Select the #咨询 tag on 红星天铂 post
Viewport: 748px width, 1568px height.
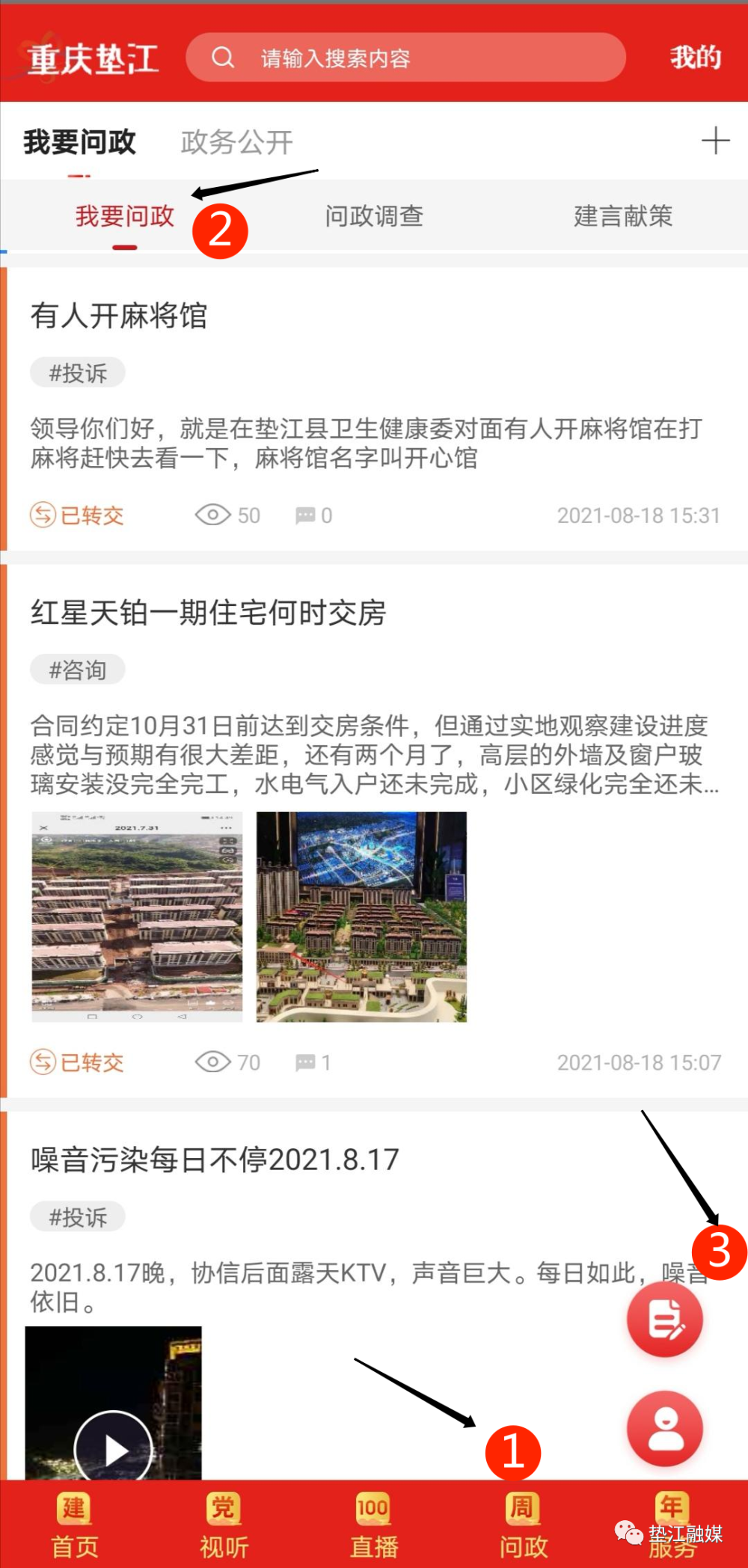coord(78,670)
